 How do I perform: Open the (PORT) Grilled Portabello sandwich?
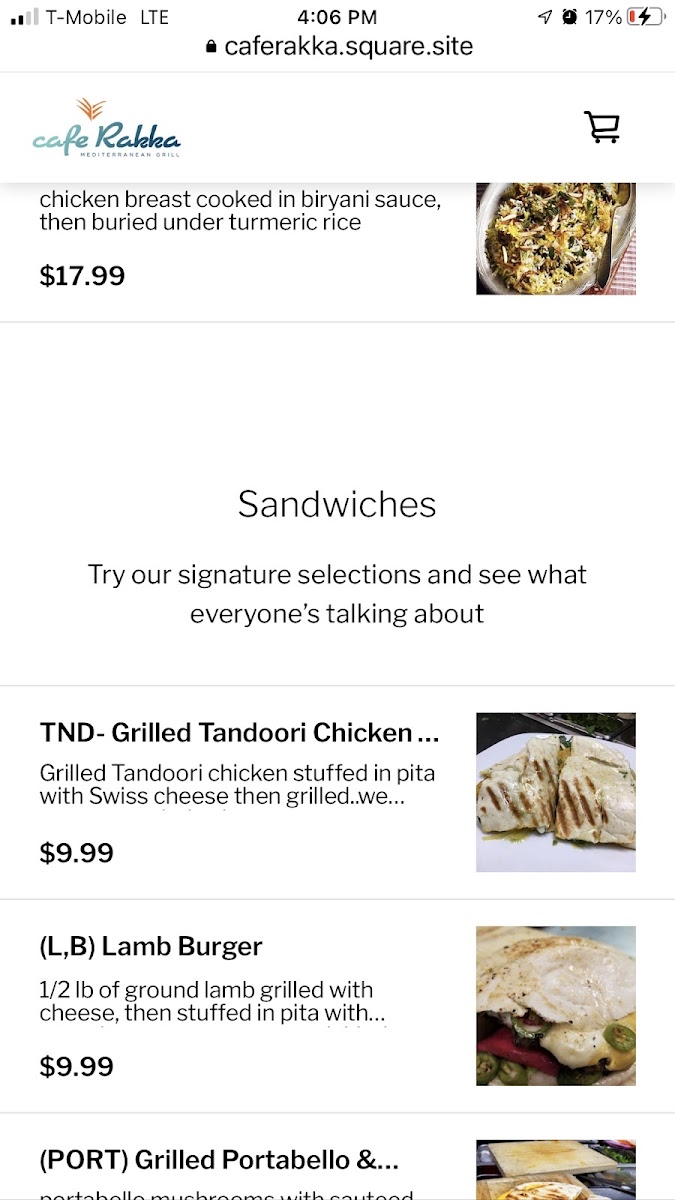[219, 1160]
